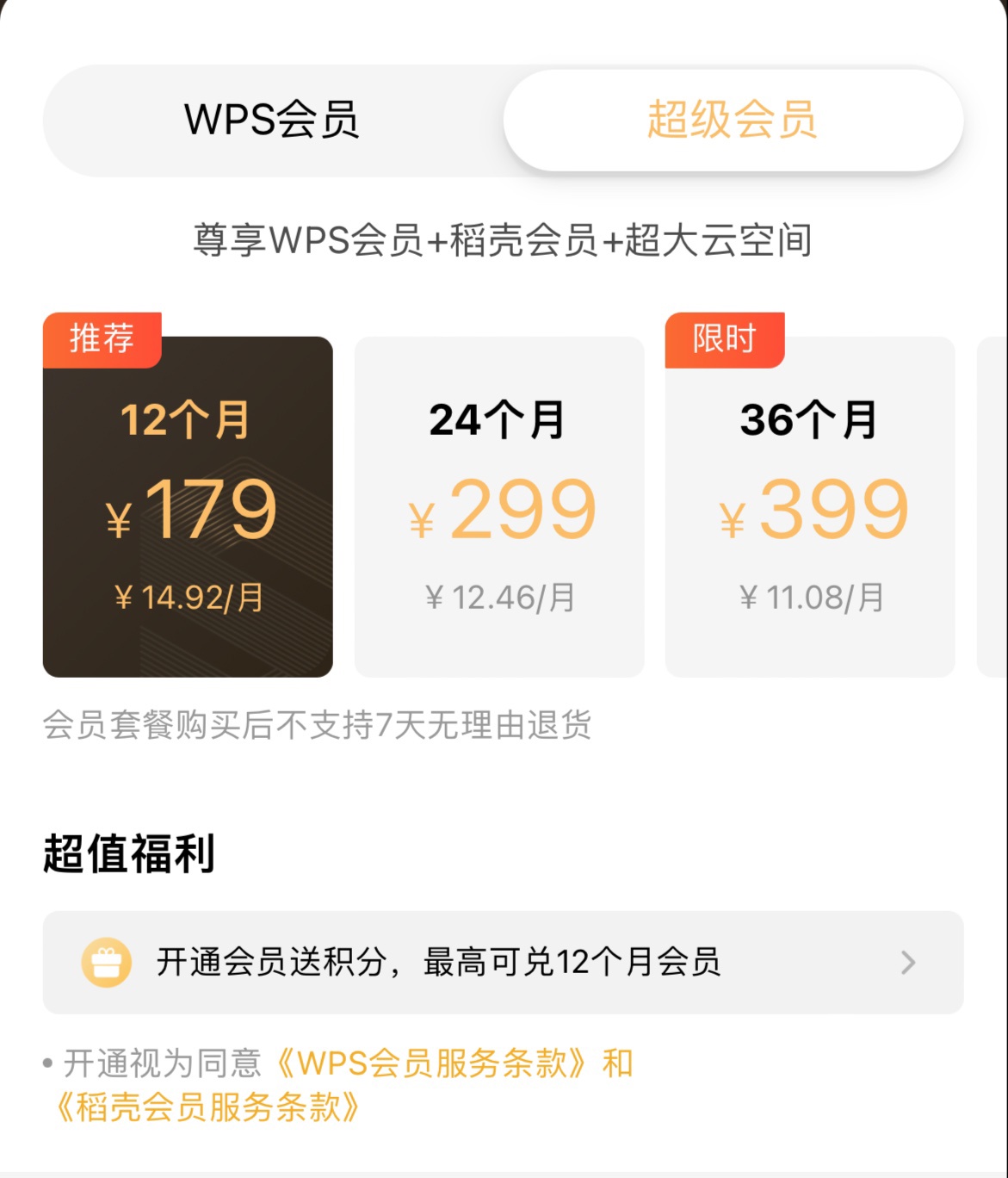Select the 12个月 ¥179 plan card

(189, 508)
